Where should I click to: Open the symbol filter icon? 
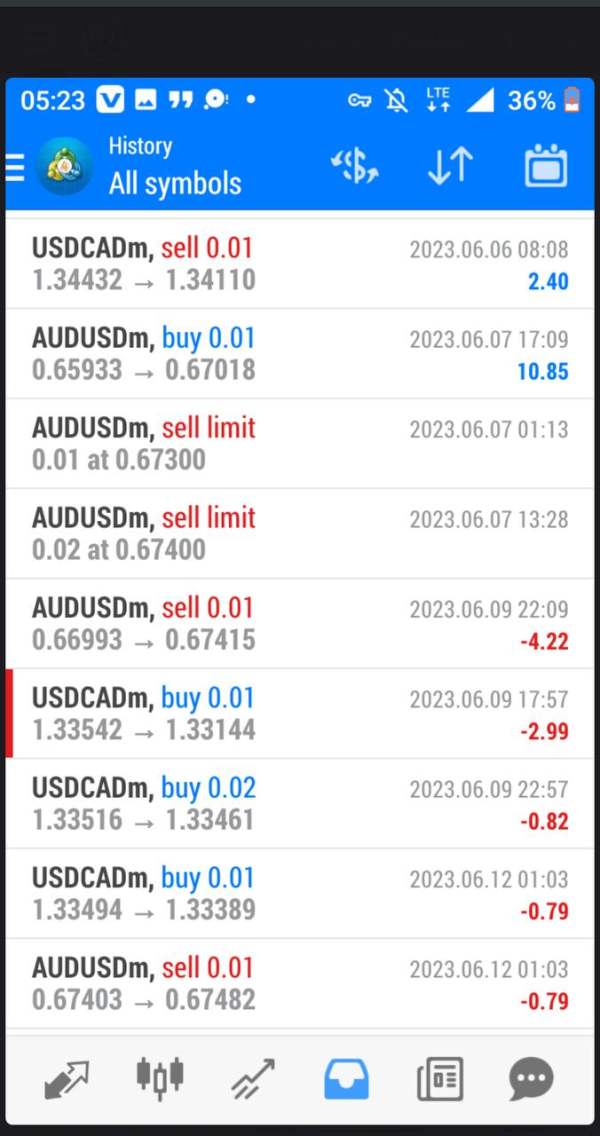[x=355, y=167]
